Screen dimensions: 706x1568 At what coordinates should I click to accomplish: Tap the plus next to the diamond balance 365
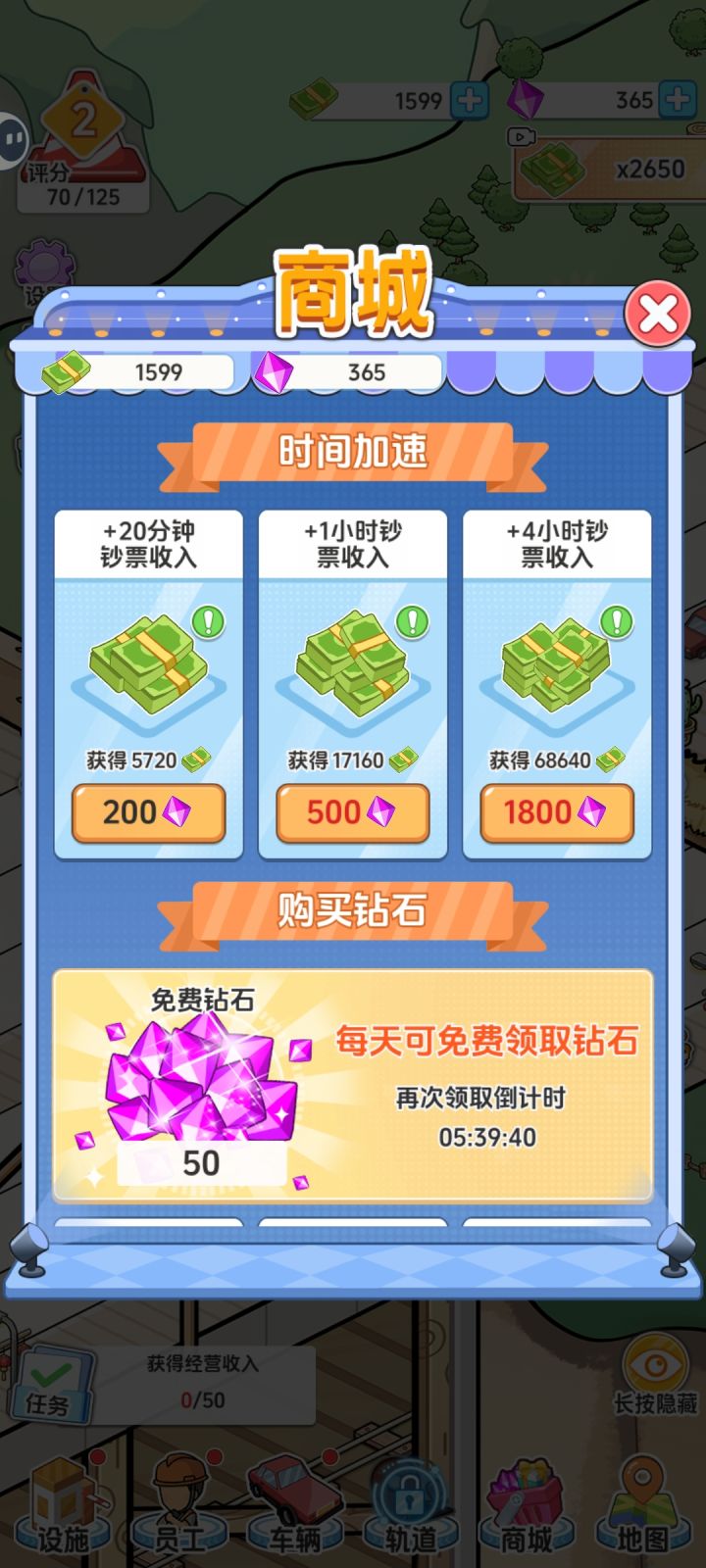[679, 101]
